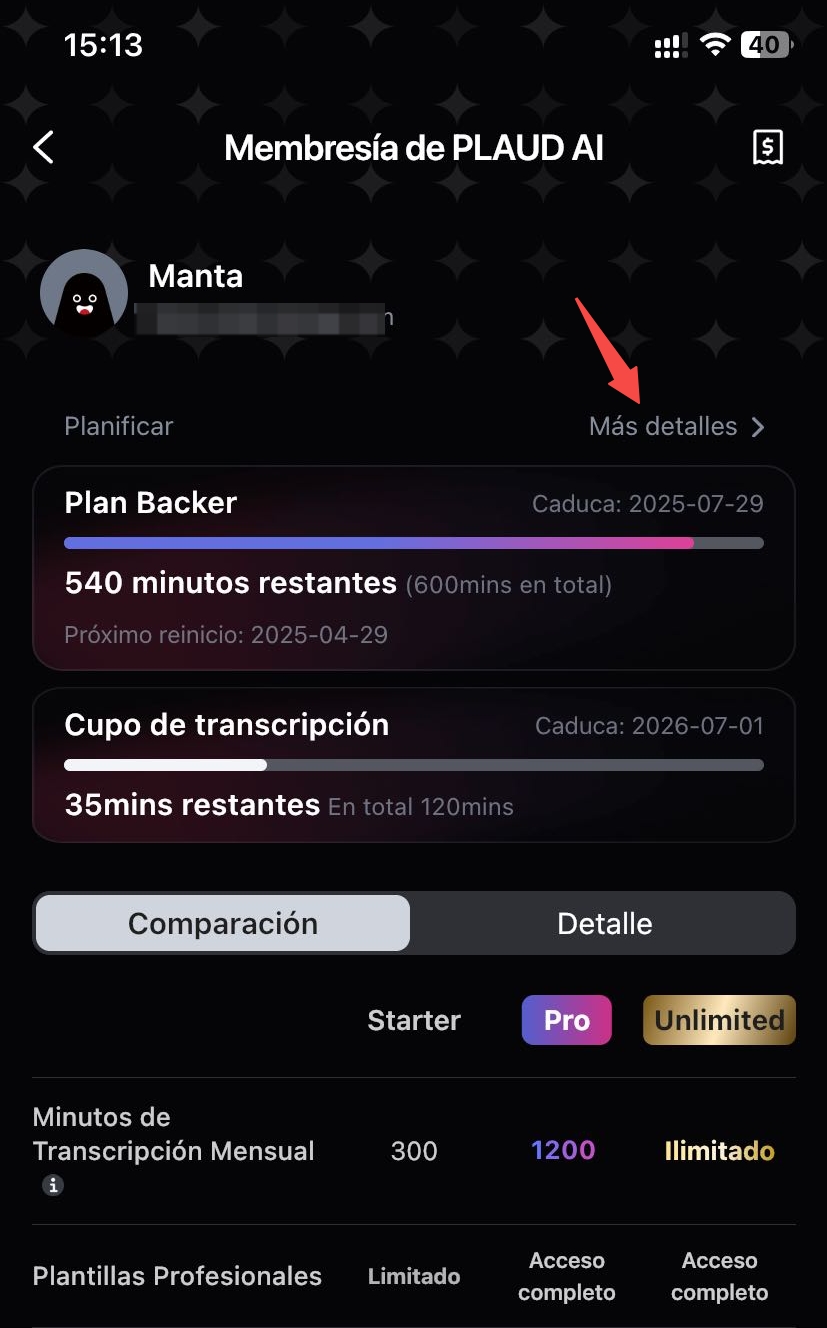
Task: Open the billing receipt icon
Action: click(767, 148)
